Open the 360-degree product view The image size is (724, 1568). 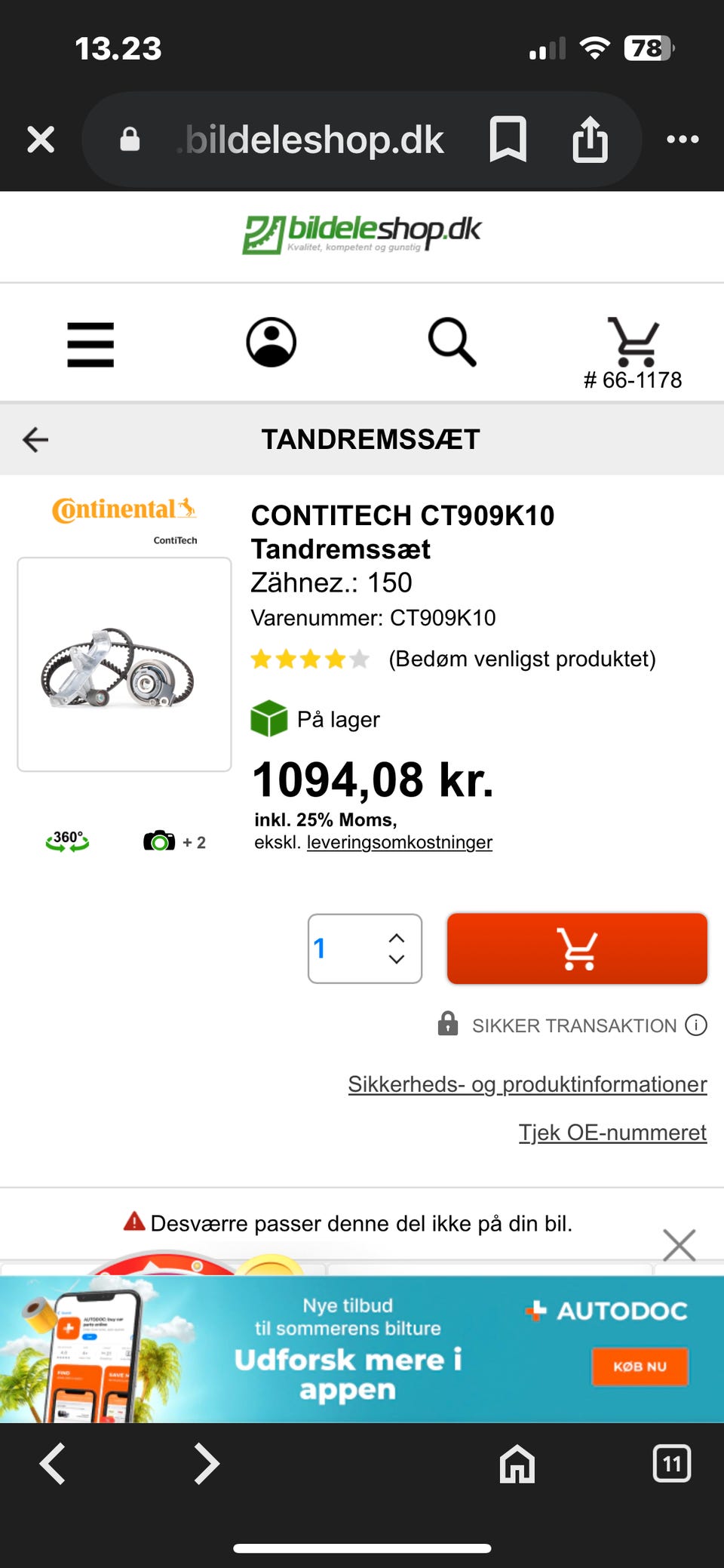coord(66,840)
